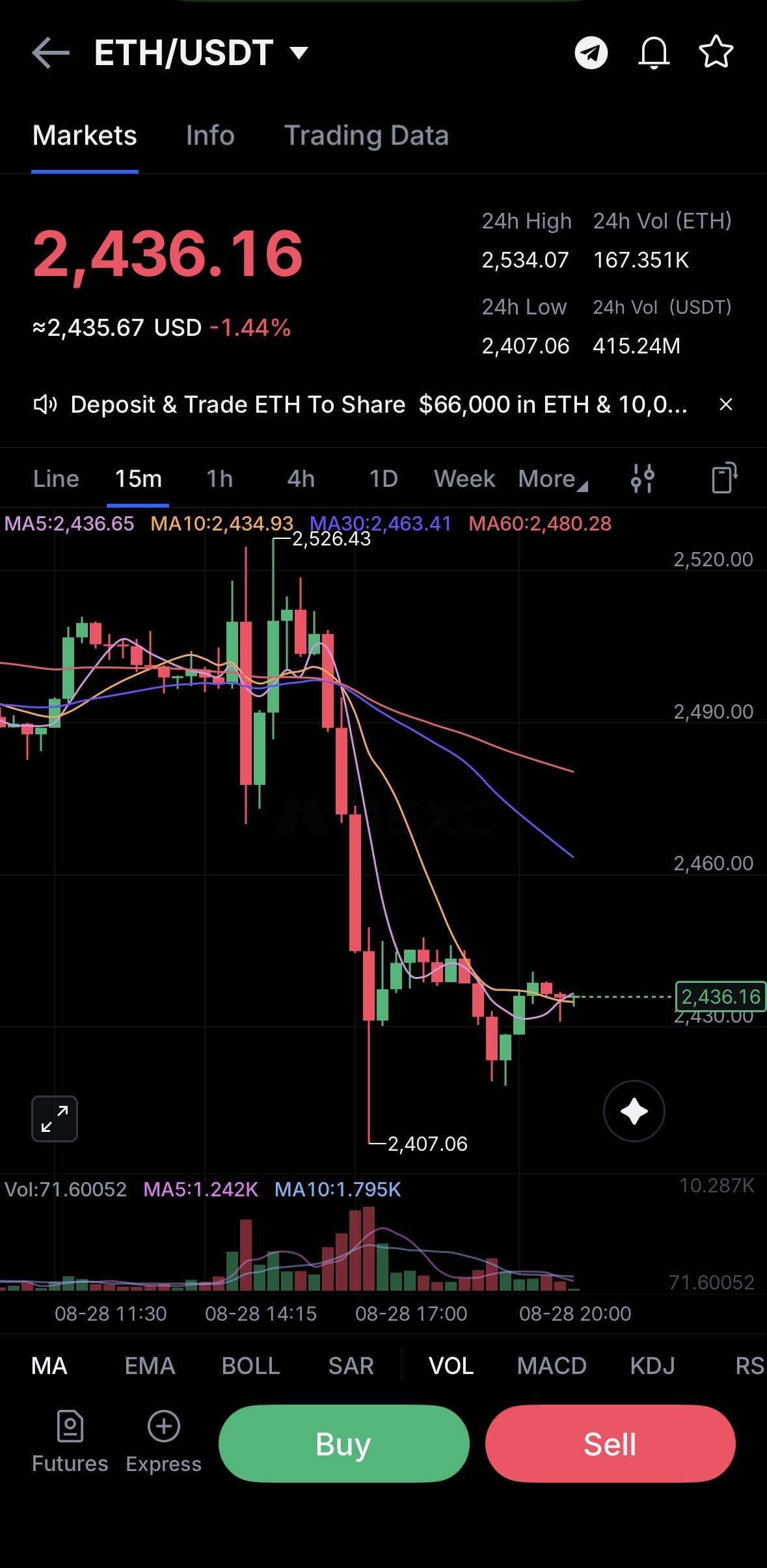This screenshot has width=767, height=1568.
Task: Choose the 1D chart interval
Action: pyautogui.click(x=383, y=479)
